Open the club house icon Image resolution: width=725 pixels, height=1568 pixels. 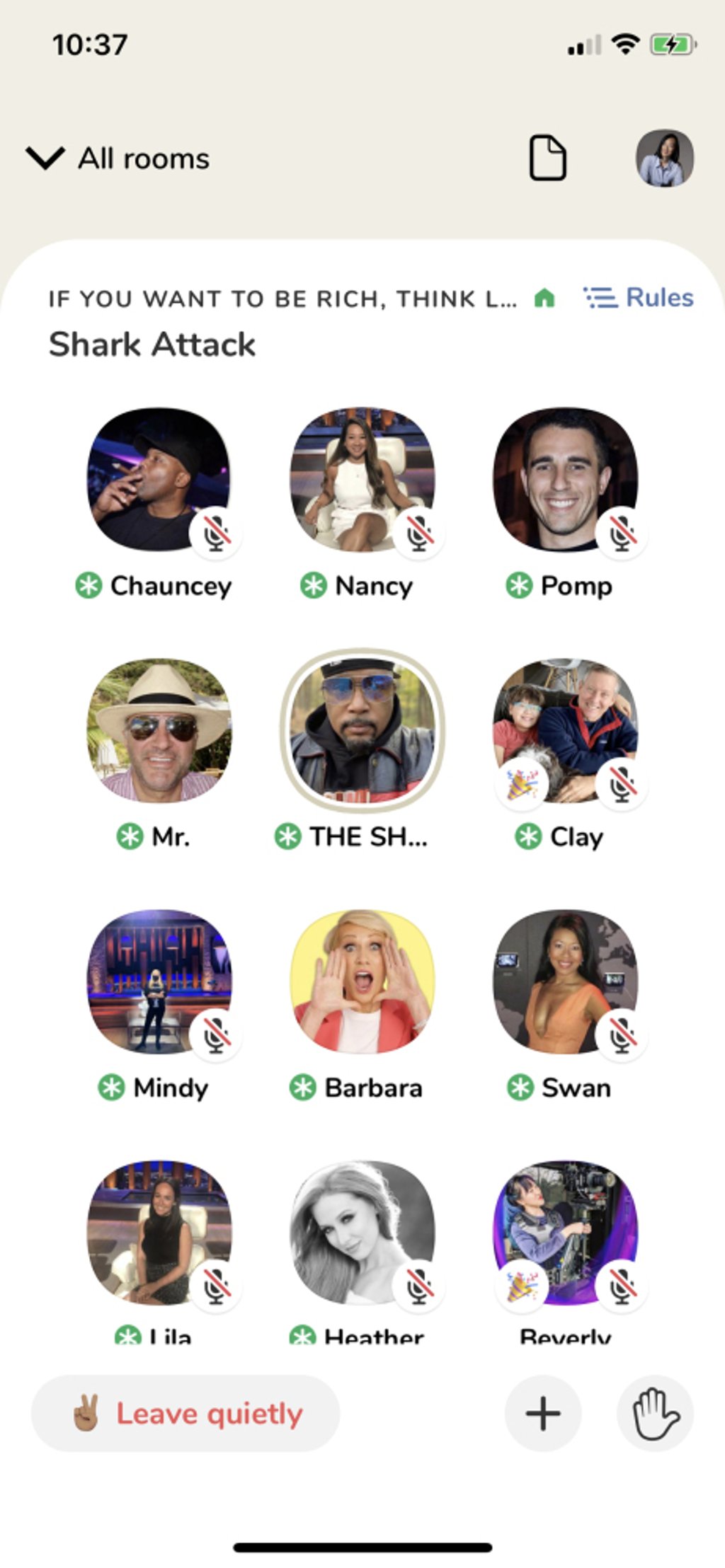544,299
